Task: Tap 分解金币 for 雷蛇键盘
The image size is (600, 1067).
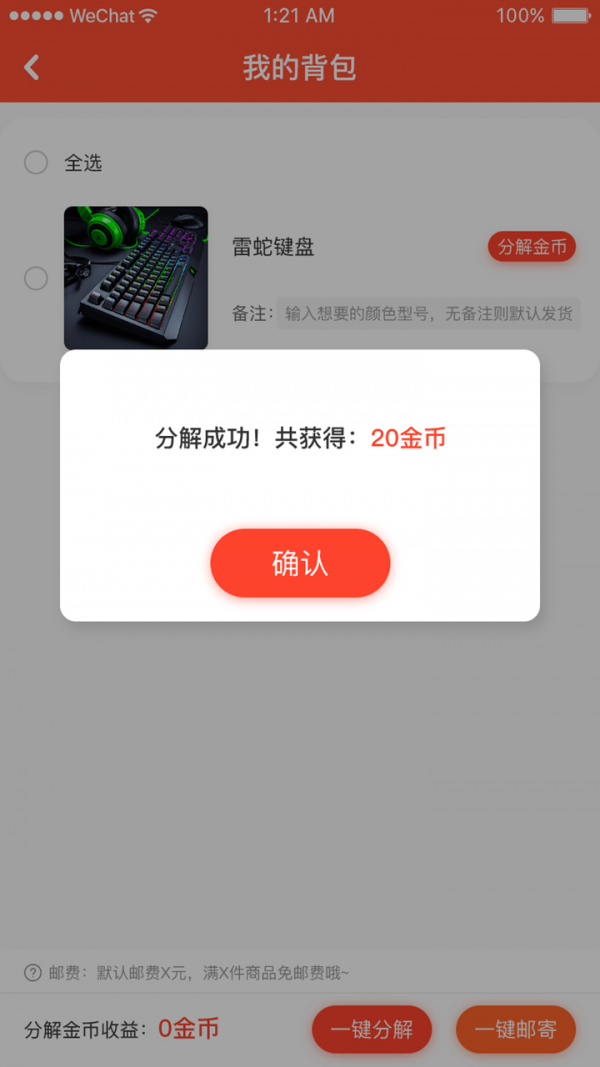Action: coord(532,247)
